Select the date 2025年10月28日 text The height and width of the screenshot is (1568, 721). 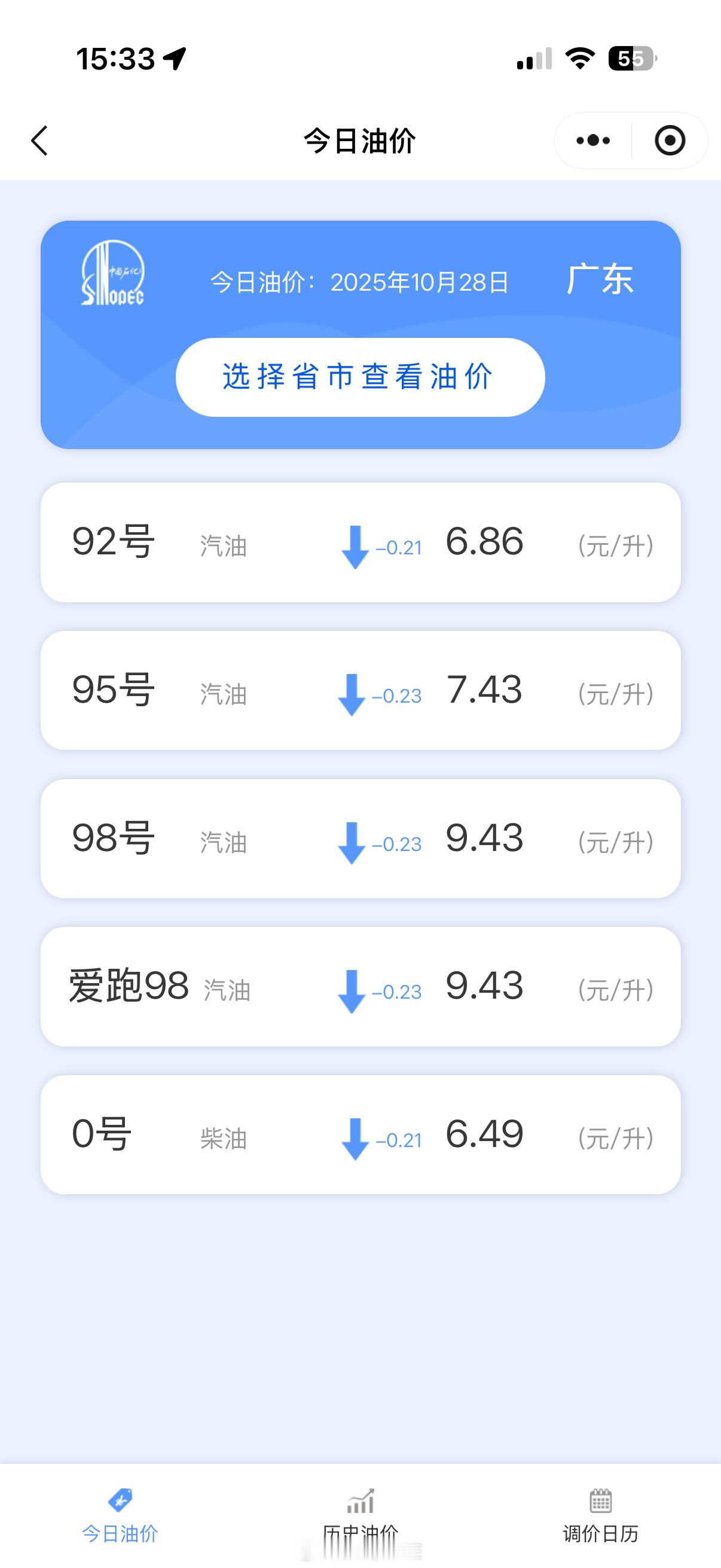[420, 281]
